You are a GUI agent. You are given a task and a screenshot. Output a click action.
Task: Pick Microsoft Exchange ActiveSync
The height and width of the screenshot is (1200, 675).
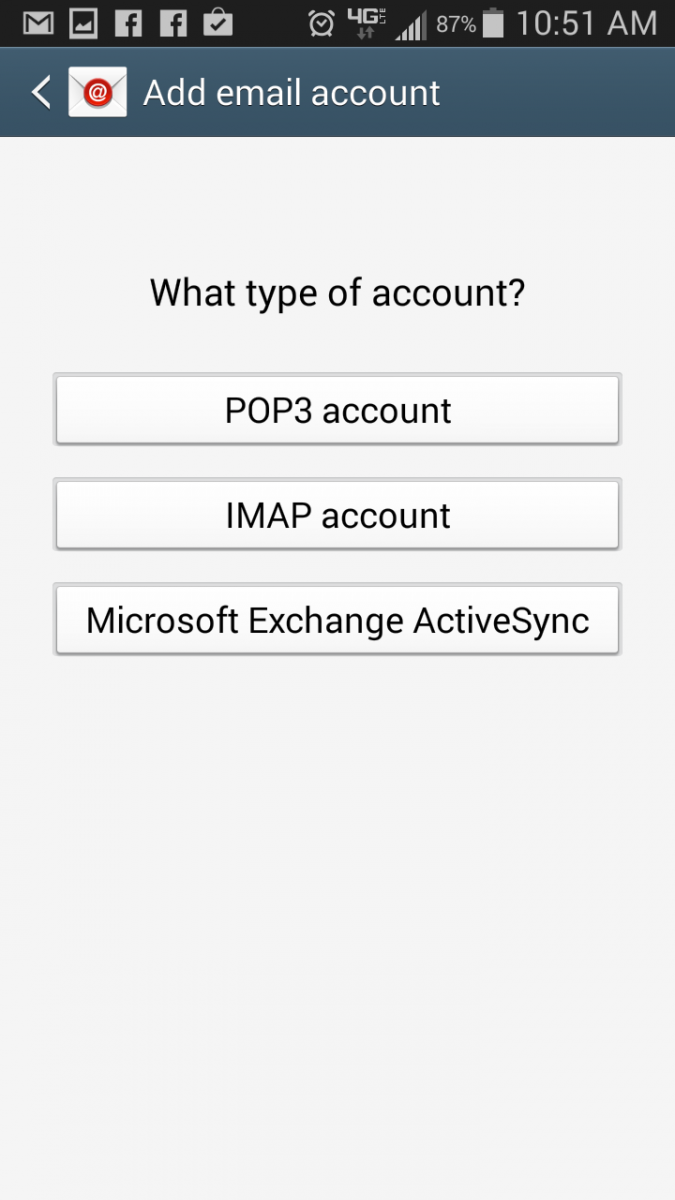[x=337, y=620]
